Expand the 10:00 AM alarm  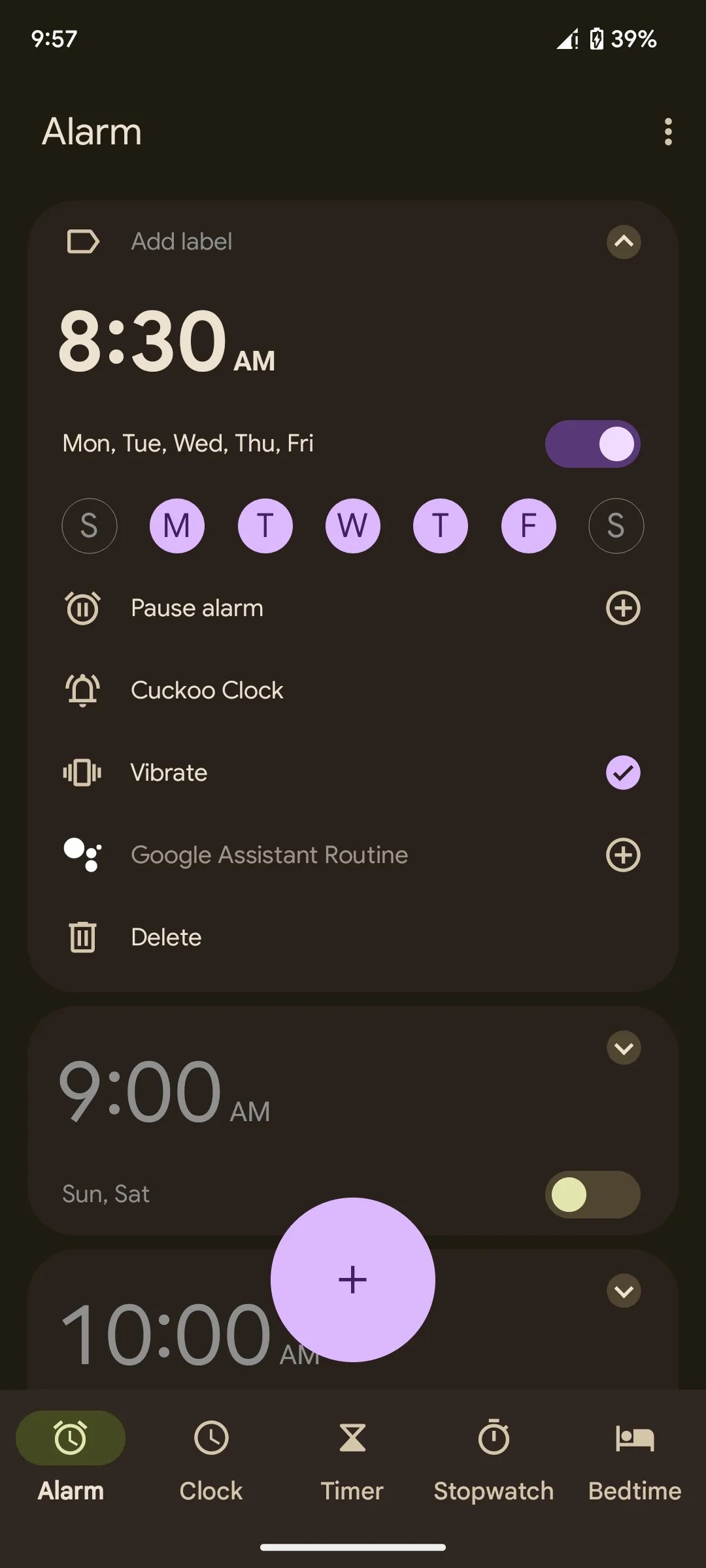pyautogui.click(x=622, y=1291)
